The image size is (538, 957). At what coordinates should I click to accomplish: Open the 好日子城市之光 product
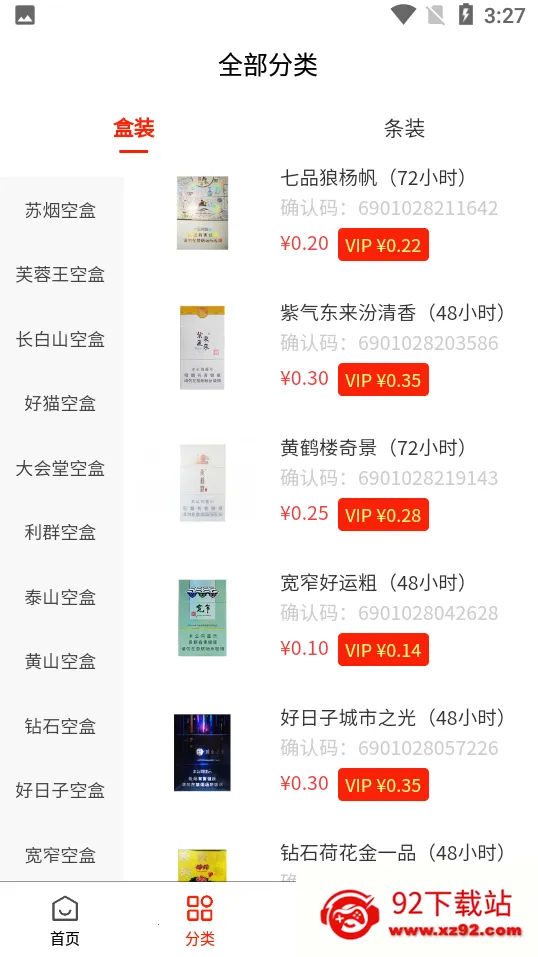point(331,753)
